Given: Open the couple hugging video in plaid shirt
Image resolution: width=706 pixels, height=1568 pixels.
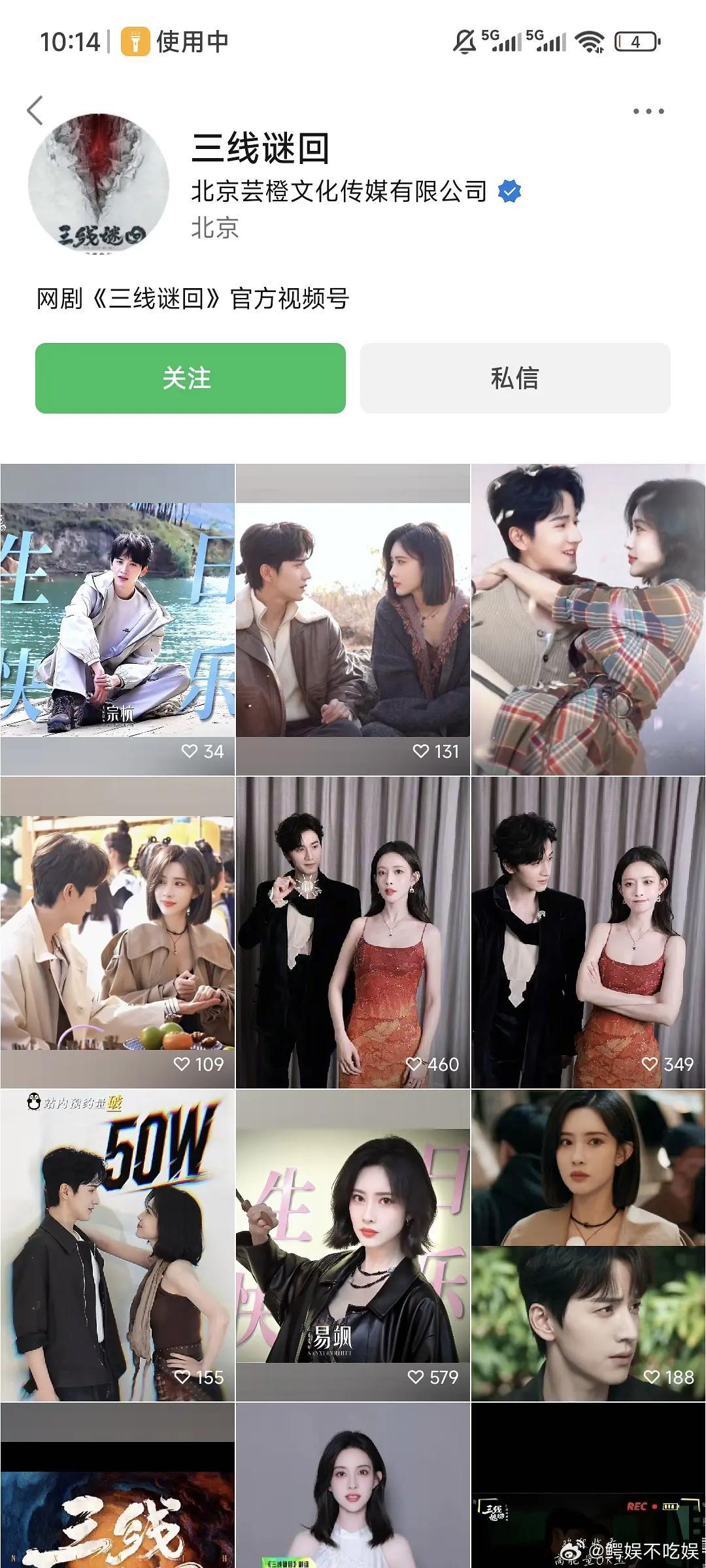Looking at the screenshot, I should 588,619.
